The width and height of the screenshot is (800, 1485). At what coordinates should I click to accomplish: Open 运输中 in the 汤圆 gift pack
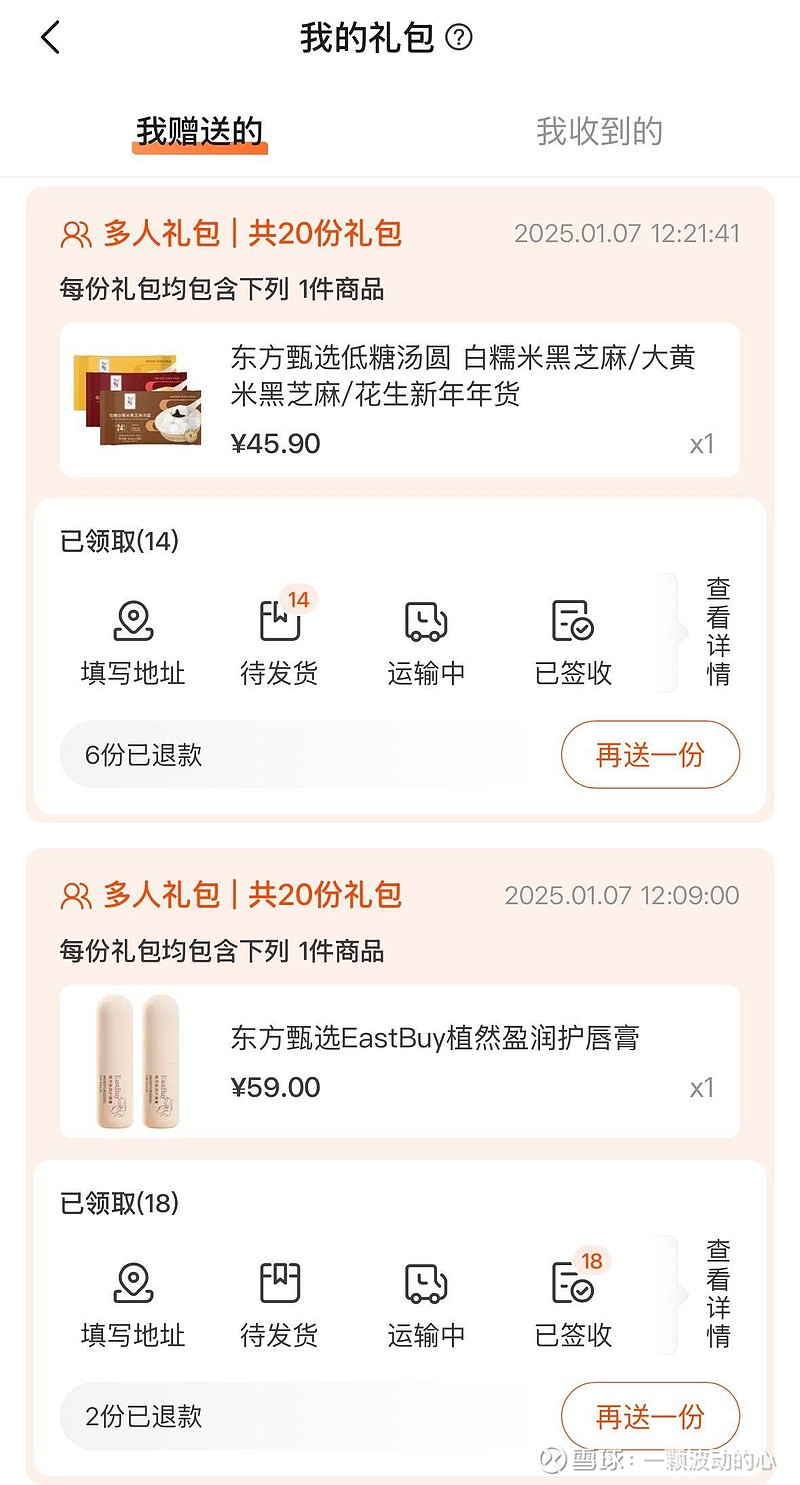click(x=426, y=643)
